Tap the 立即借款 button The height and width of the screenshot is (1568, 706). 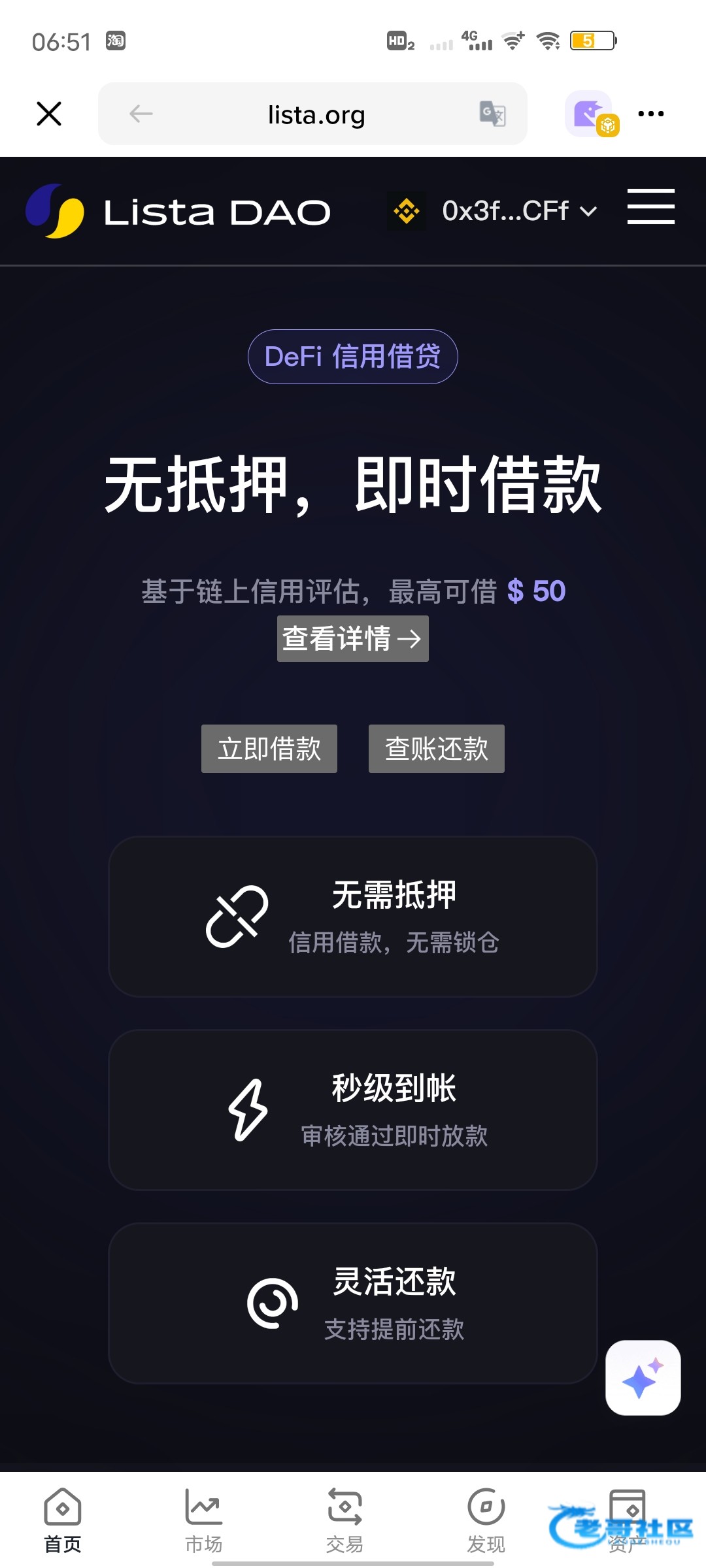(x=269, y=749)
